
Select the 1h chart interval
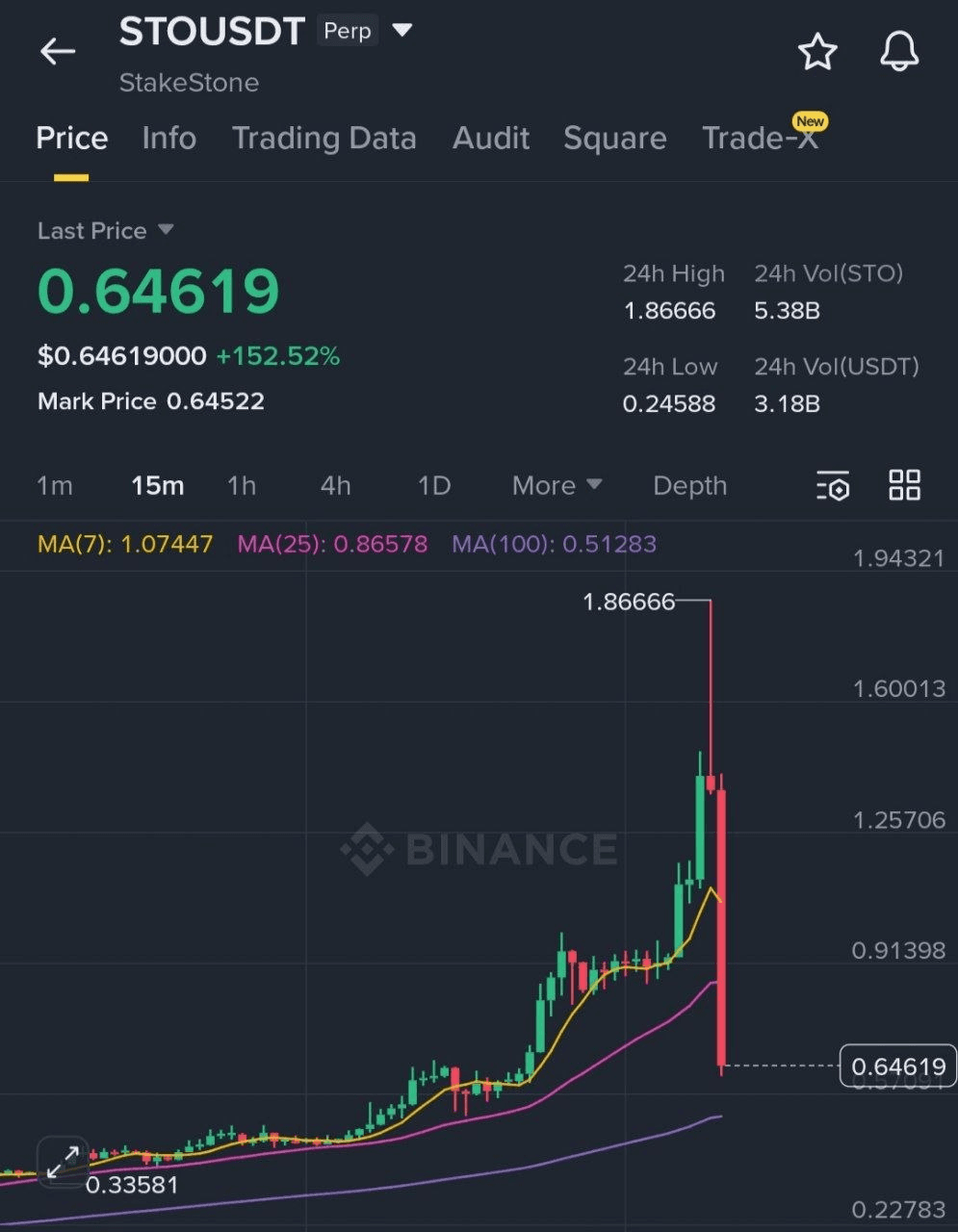[242, 486]
